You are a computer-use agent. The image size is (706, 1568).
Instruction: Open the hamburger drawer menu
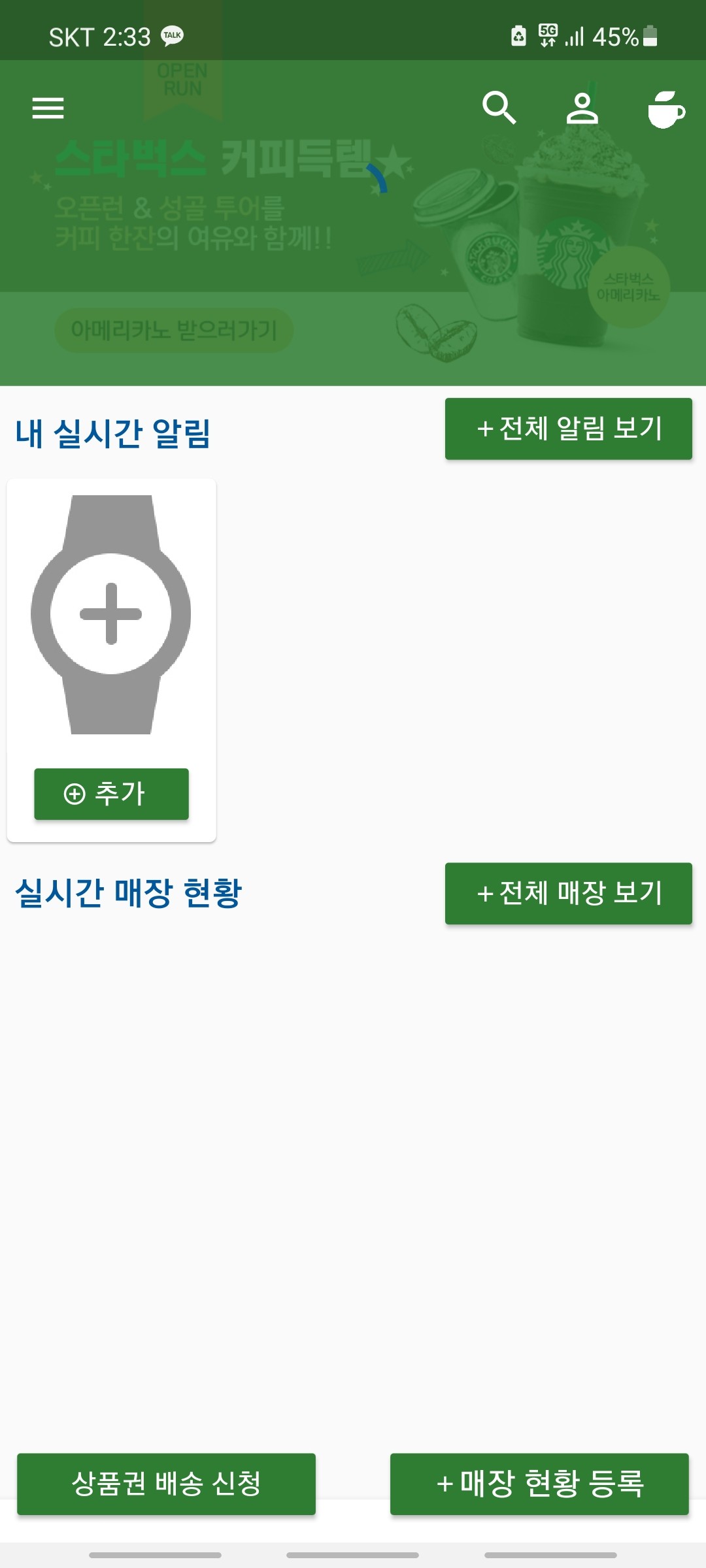click(x=48, y=108)
